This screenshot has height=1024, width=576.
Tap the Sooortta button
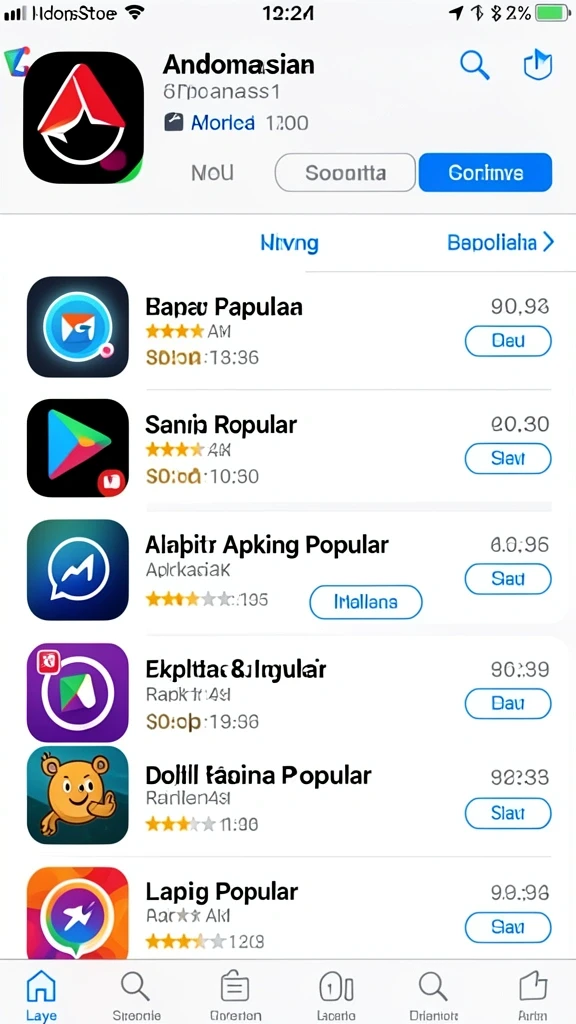(x=345, y=172)
